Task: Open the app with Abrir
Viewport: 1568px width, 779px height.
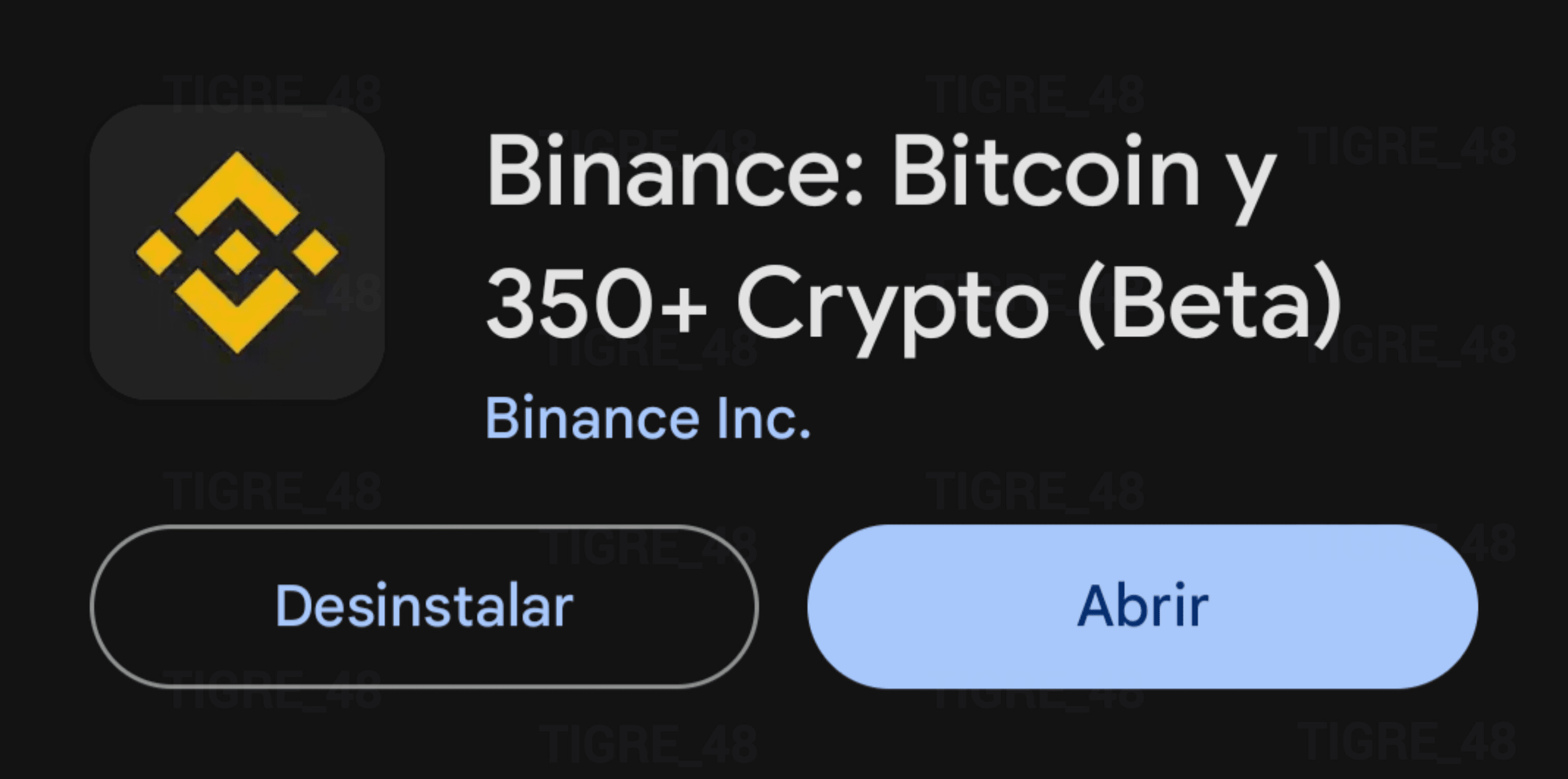Action: (1142, 606)
